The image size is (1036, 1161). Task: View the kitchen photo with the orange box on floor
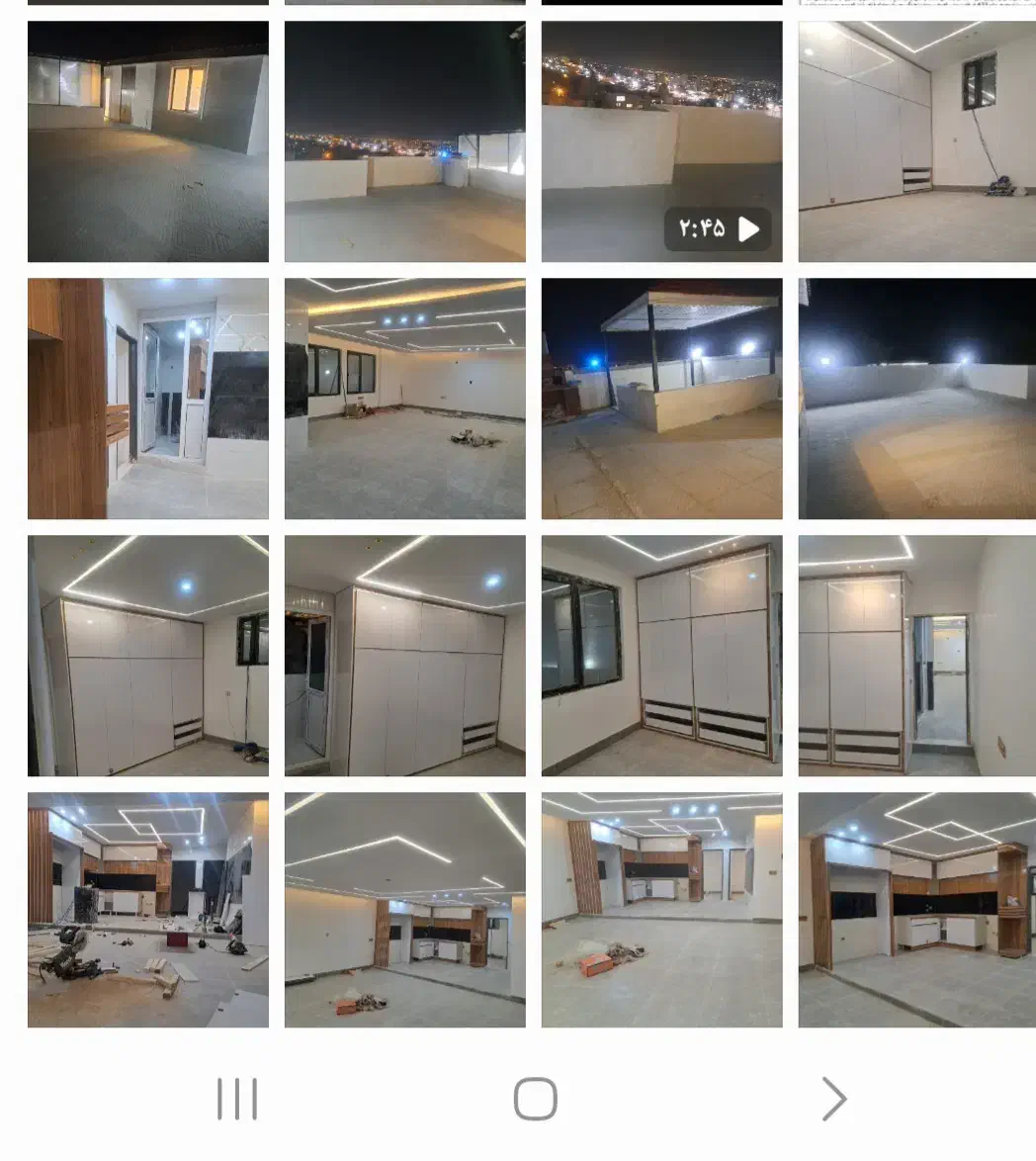[662, 910]
